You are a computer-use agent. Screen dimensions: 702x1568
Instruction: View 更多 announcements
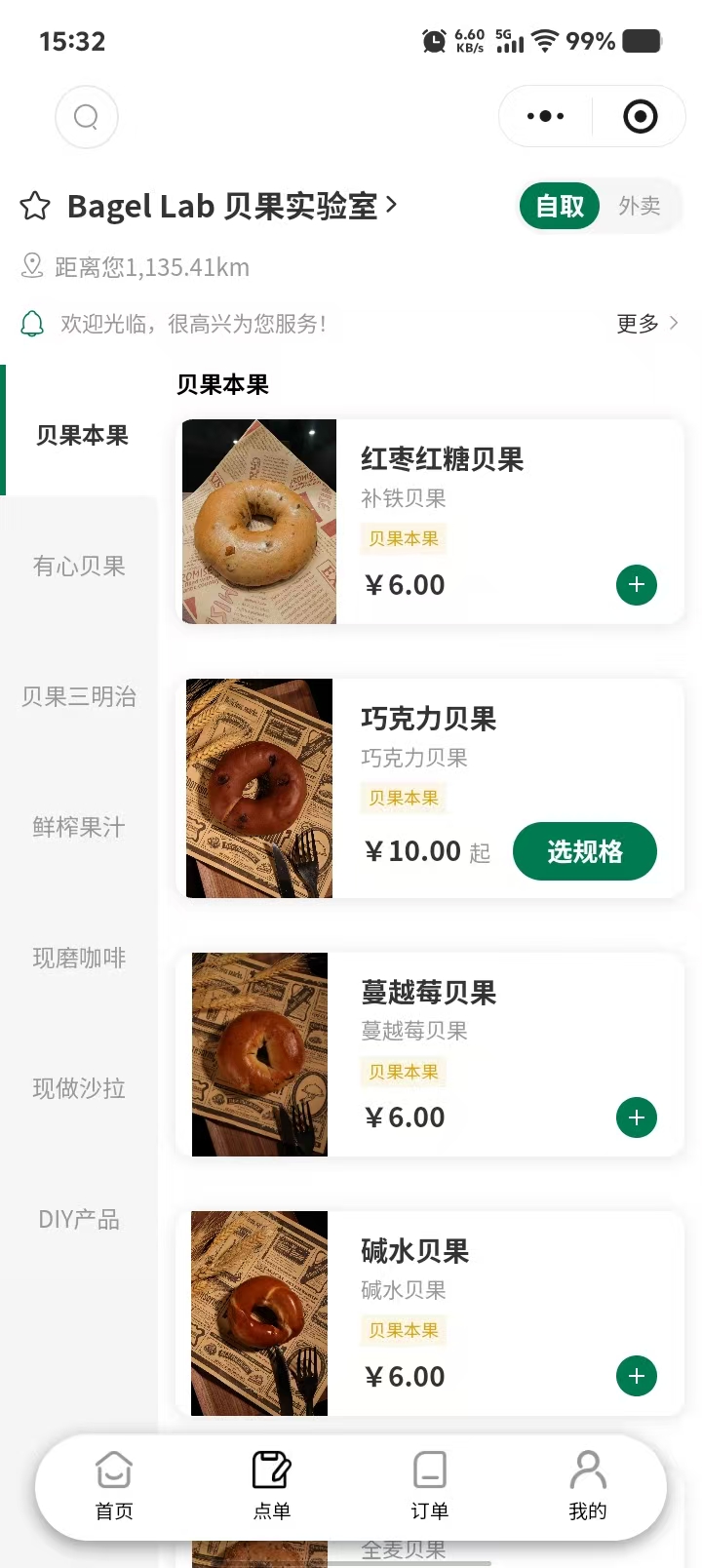[646, 324]
